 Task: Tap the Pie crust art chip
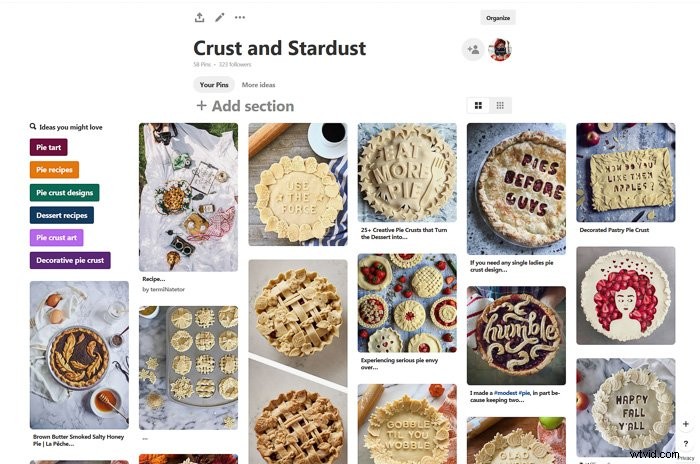coord(57,237)
